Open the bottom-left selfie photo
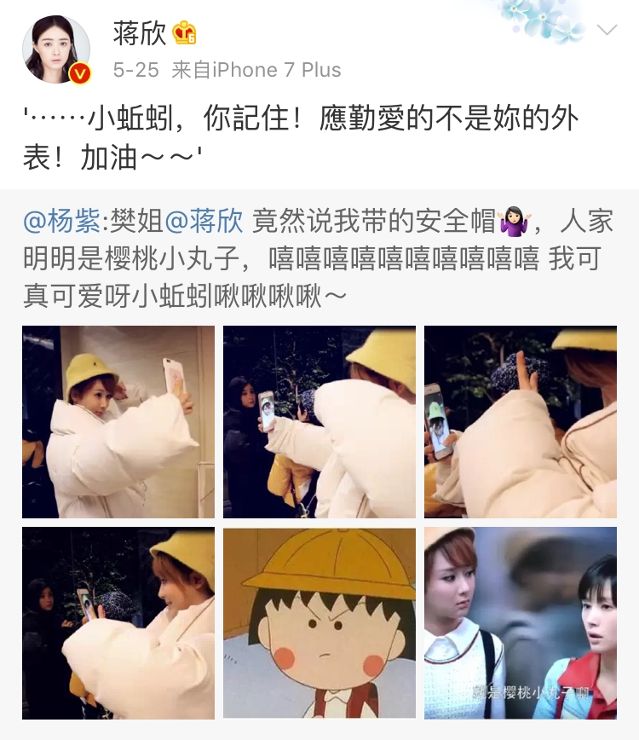Viewport: 639px width, 740px height. coord(118,623)
